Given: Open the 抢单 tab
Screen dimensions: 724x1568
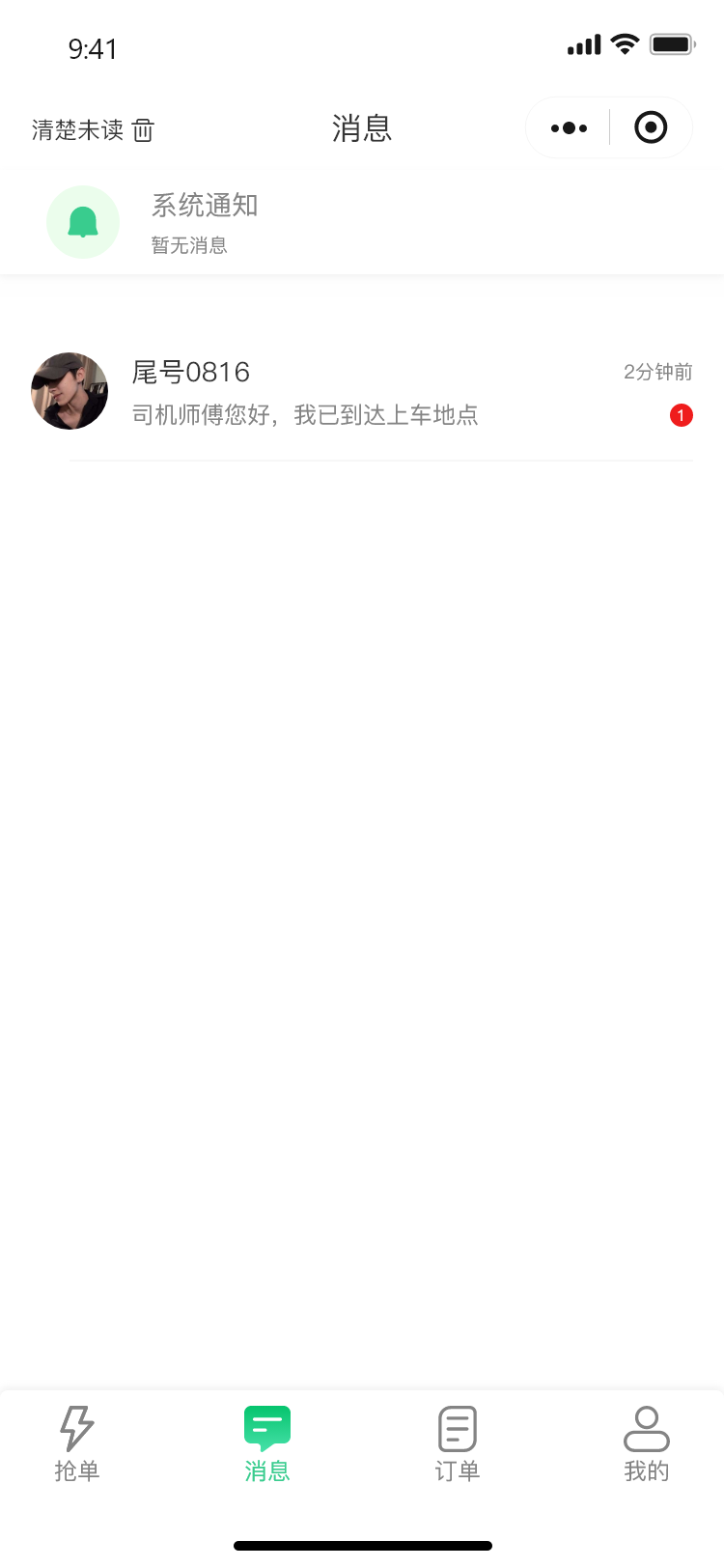Looking at the screenshot, I should (x=76, y=1442).
